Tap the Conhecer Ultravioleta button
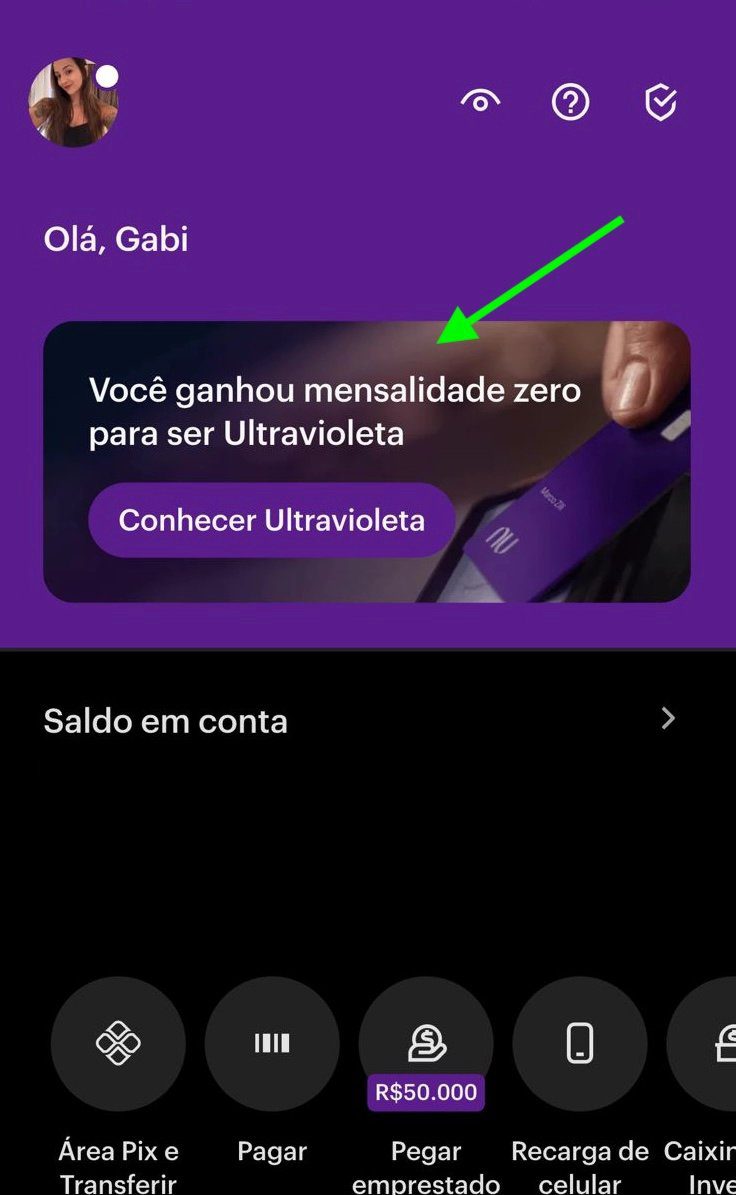 pyautogui.click(x=271, y=520)
